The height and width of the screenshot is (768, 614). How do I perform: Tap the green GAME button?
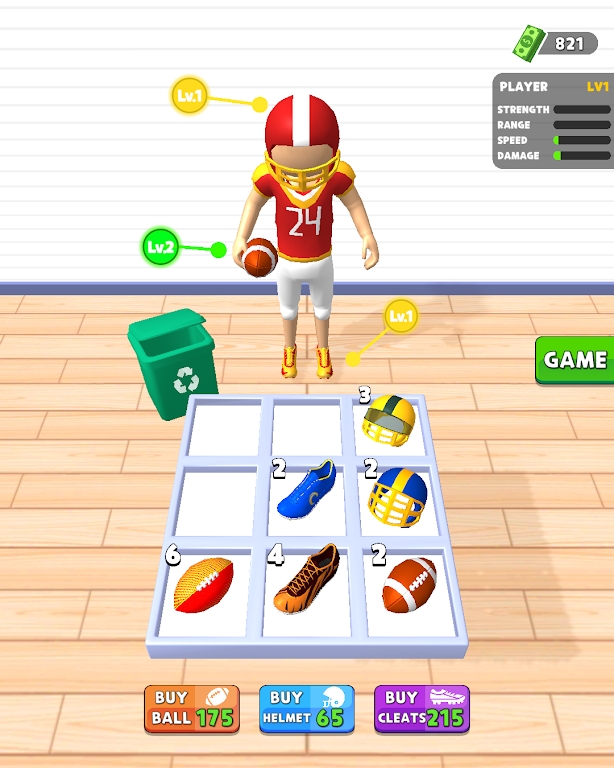(x=575, y=359)
